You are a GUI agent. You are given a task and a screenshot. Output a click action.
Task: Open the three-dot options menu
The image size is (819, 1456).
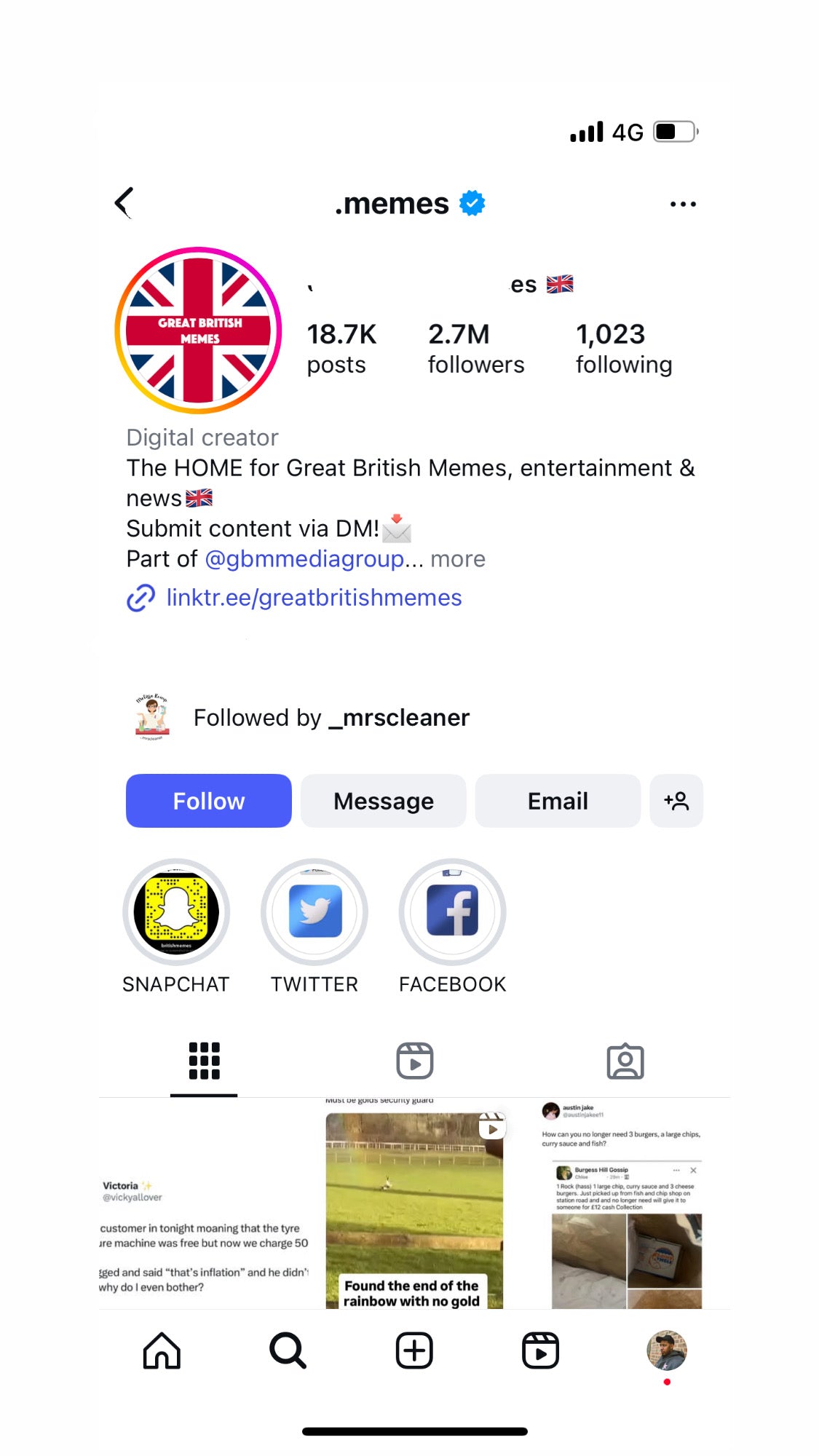(x=683, y=204)
